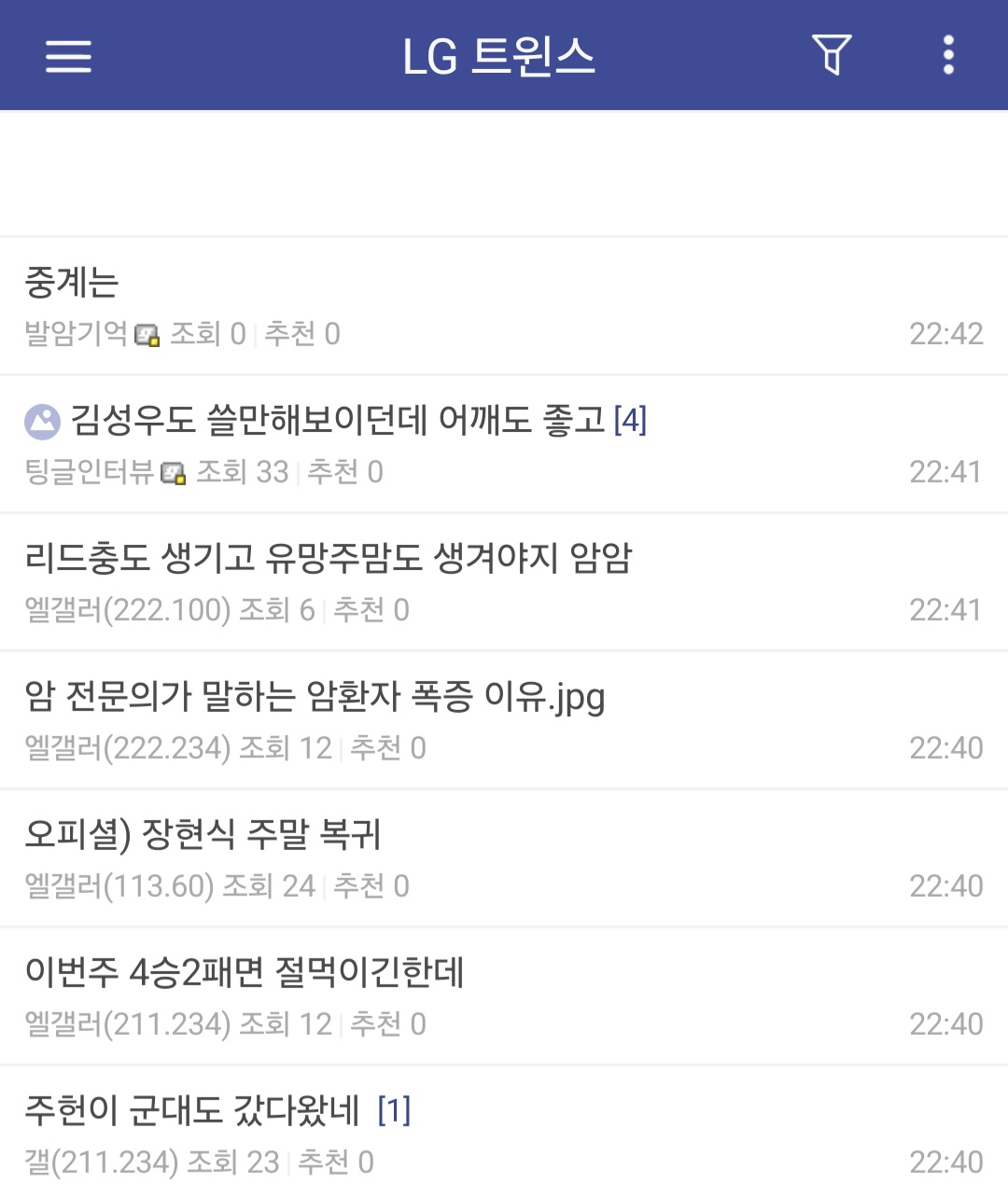Open the hamburger drawer menu
Image resolution: width=1008 pixels, height=1198 pixels.
68,56
